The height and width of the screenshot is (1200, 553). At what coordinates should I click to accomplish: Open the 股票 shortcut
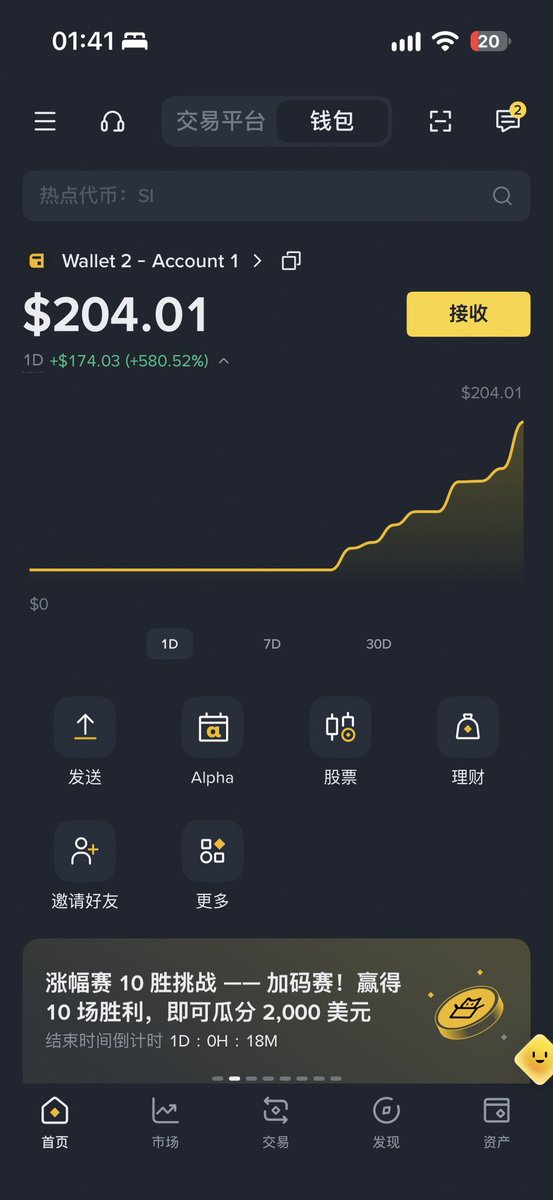pyautogui.click(x=340, y=741)
